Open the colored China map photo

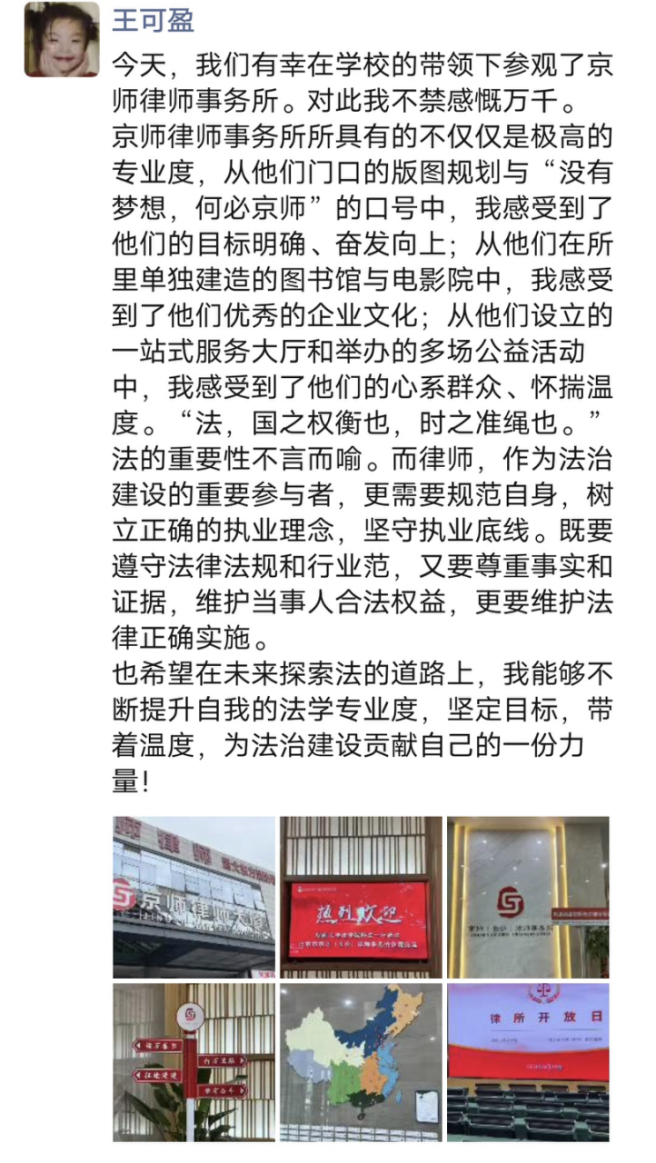point(361,1062)
